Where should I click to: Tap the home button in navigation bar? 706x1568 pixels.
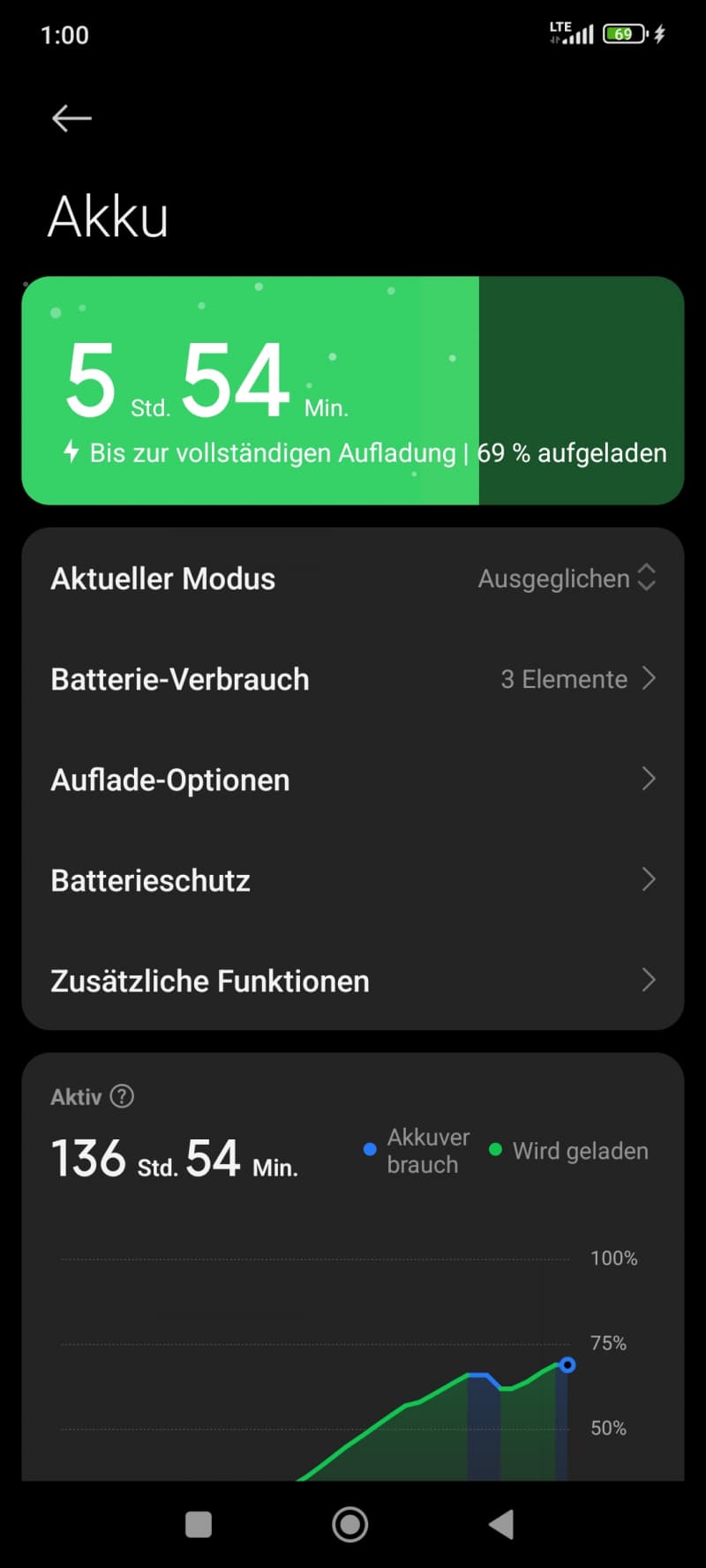click(x=350, y=1524)
